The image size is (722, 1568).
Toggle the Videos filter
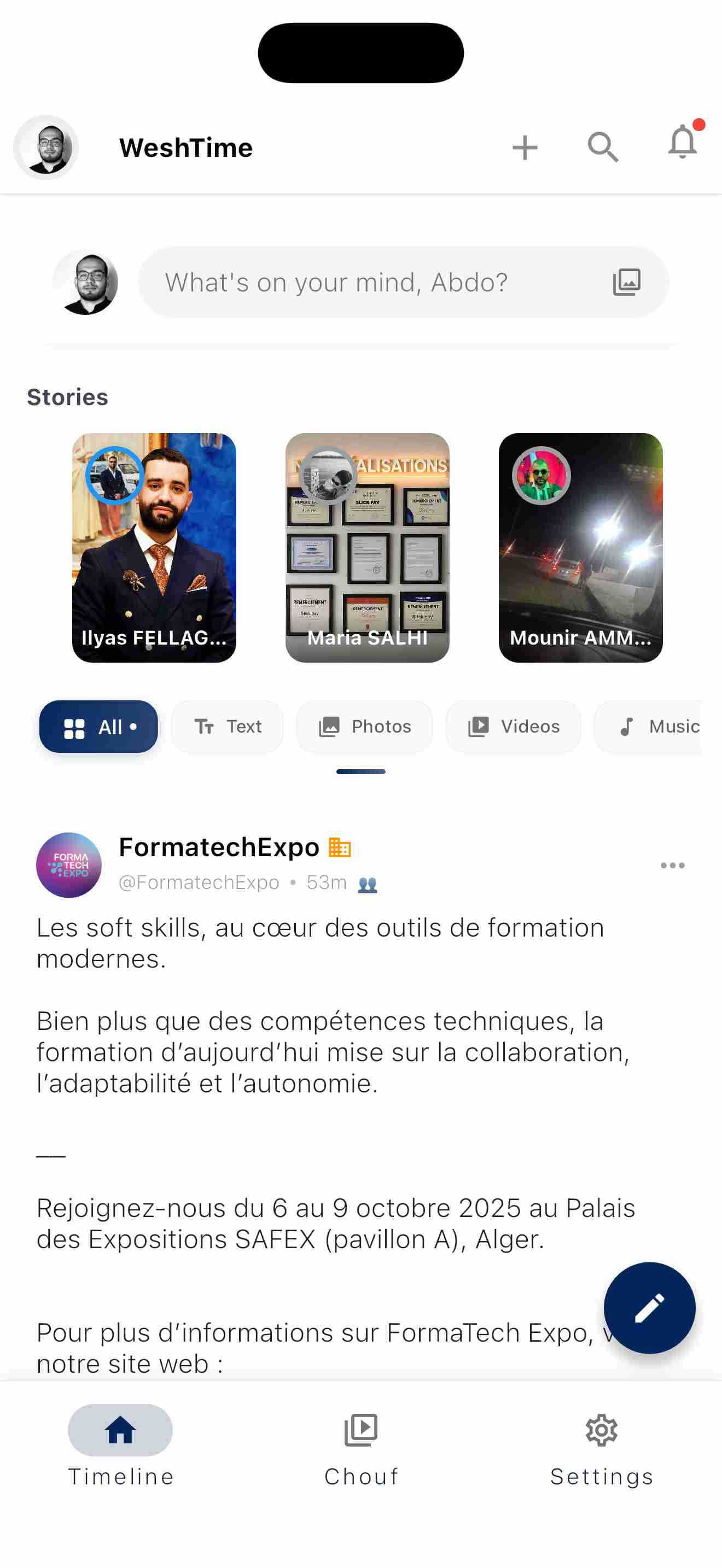[513, 726]
